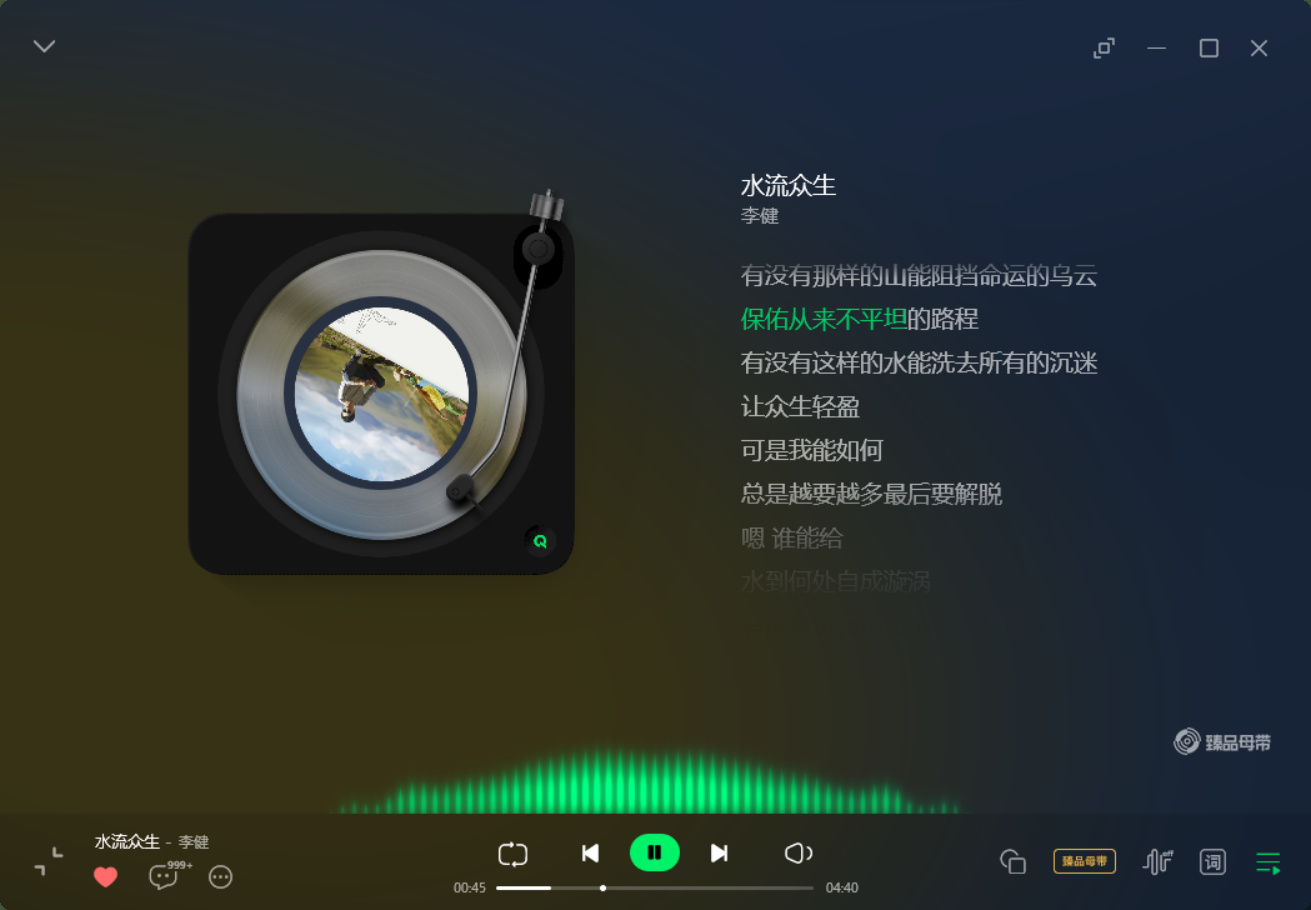The width and height of the screenshot is (1311, 910).
Task: Pause the current song
Action: 654,853
